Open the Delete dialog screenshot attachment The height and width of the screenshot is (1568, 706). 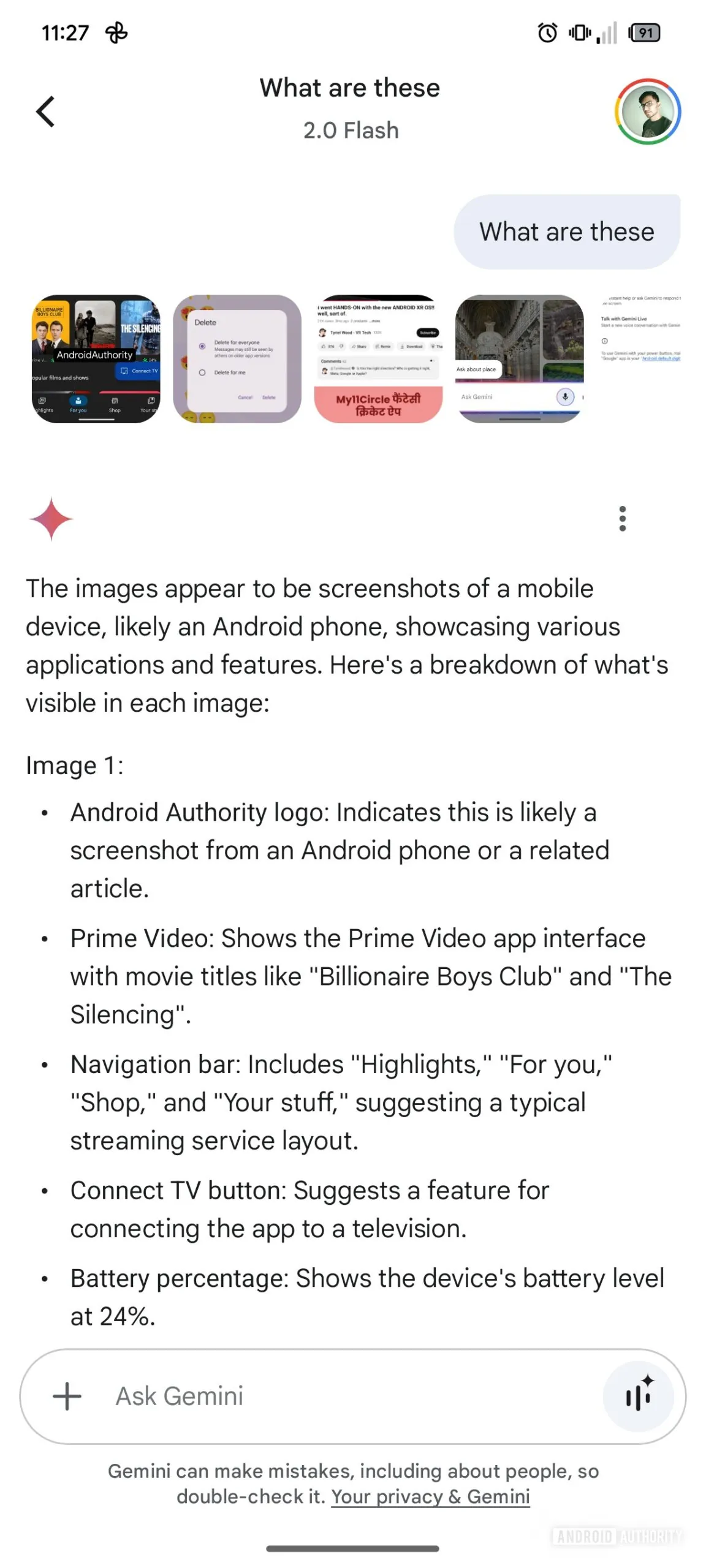pyautogui.click(x=237, y=358)
